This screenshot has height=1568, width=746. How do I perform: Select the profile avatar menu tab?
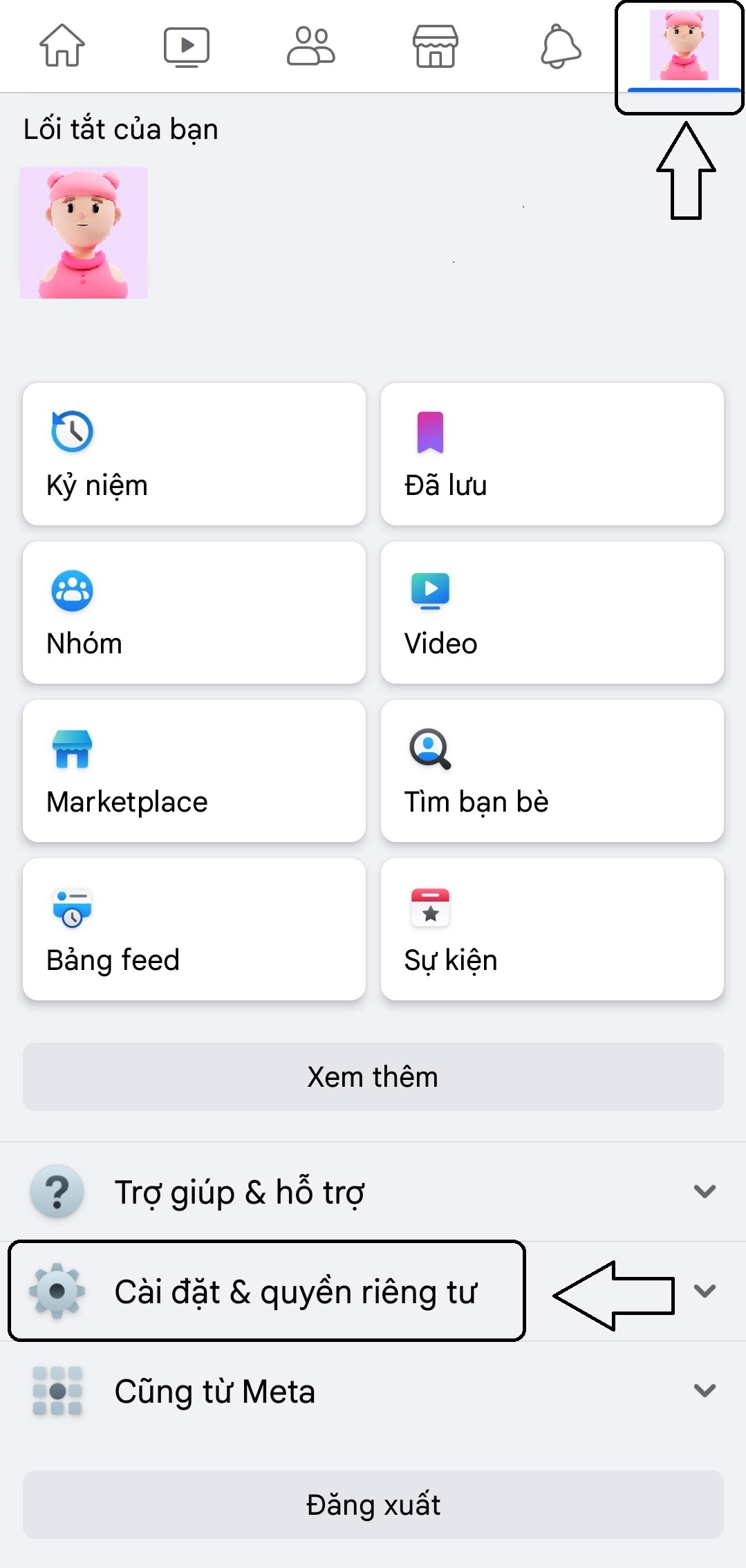coord(683,47)
